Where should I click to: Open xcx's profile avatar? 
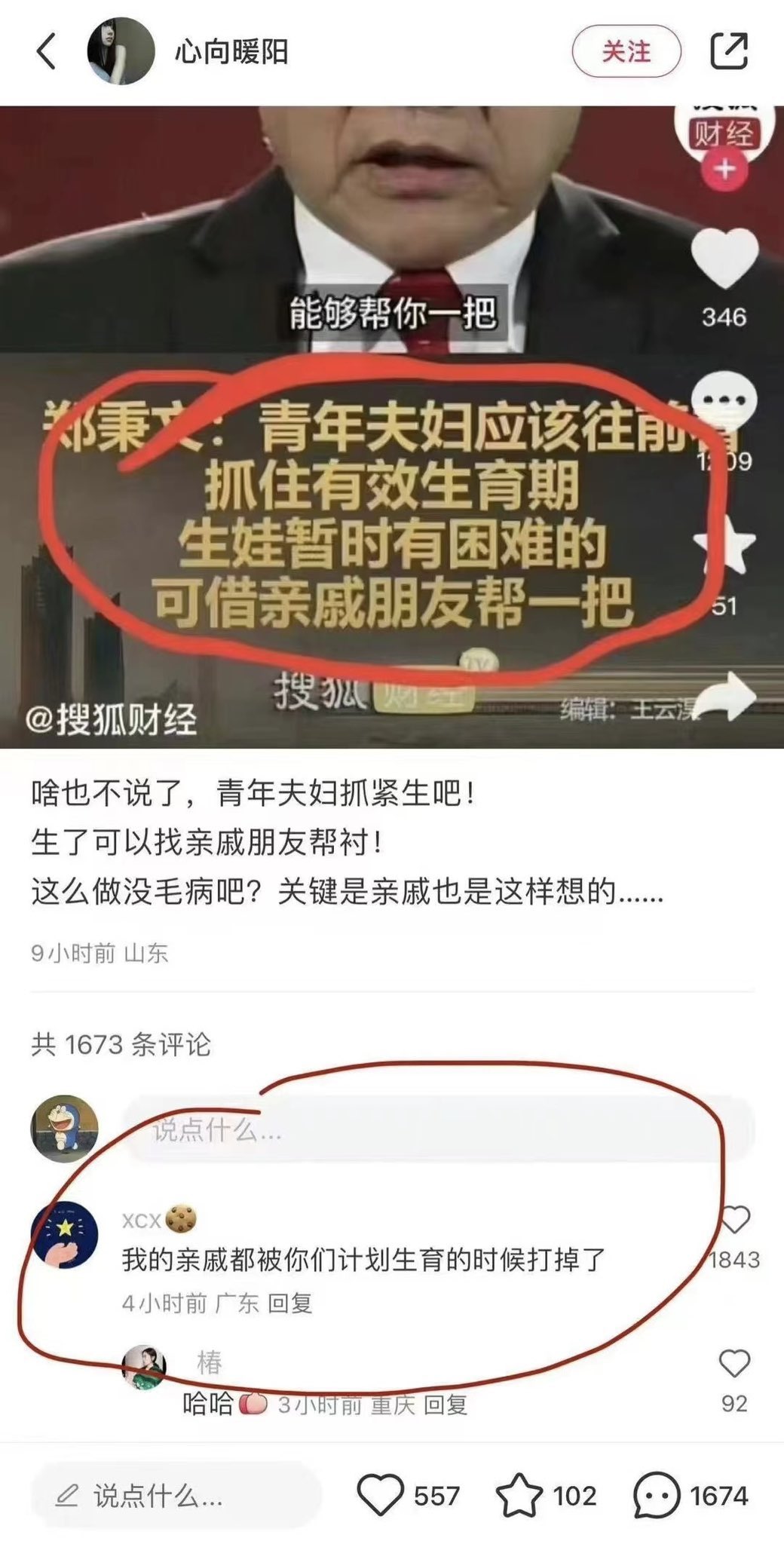point(64,1235)
